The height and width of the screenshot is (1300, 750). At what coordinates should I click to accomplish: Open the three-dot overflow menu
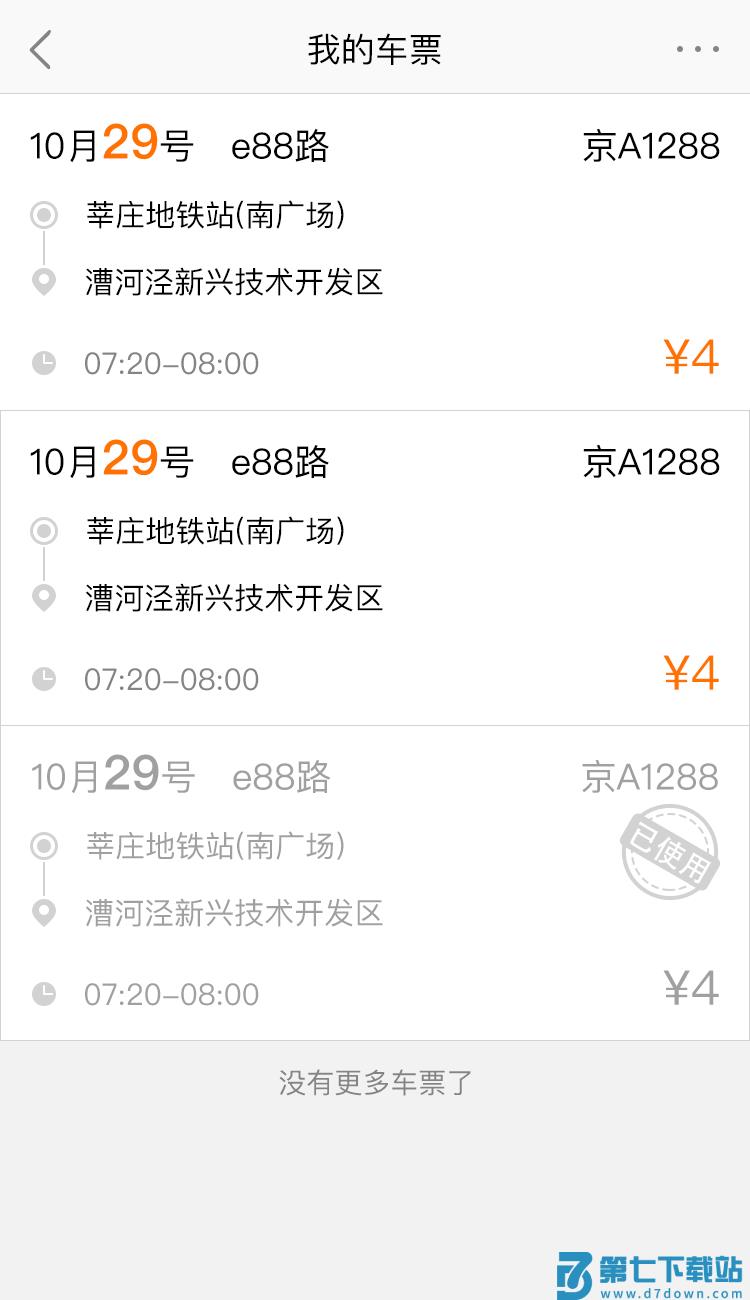coord(697,49)
